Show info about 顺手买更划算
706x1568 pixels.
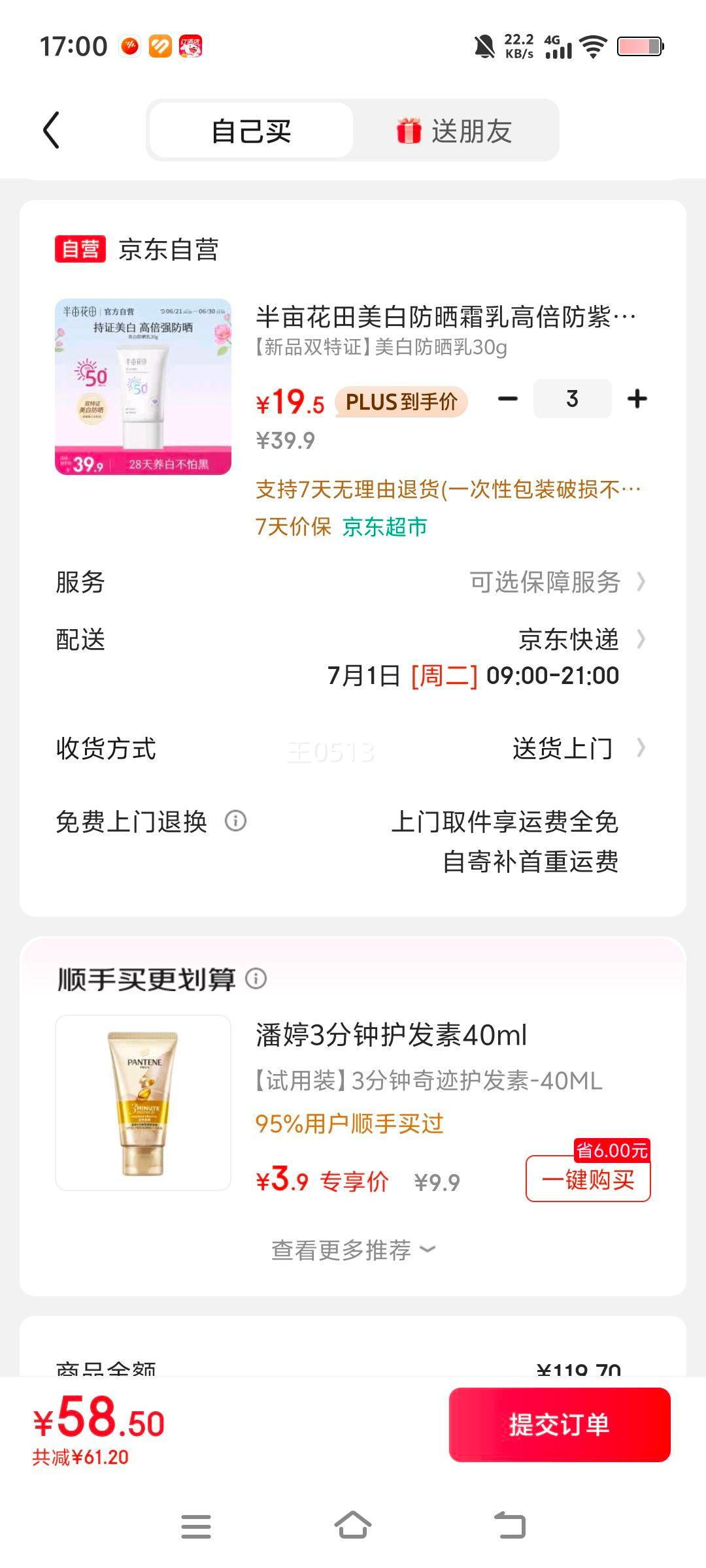(x=256, y=978)
